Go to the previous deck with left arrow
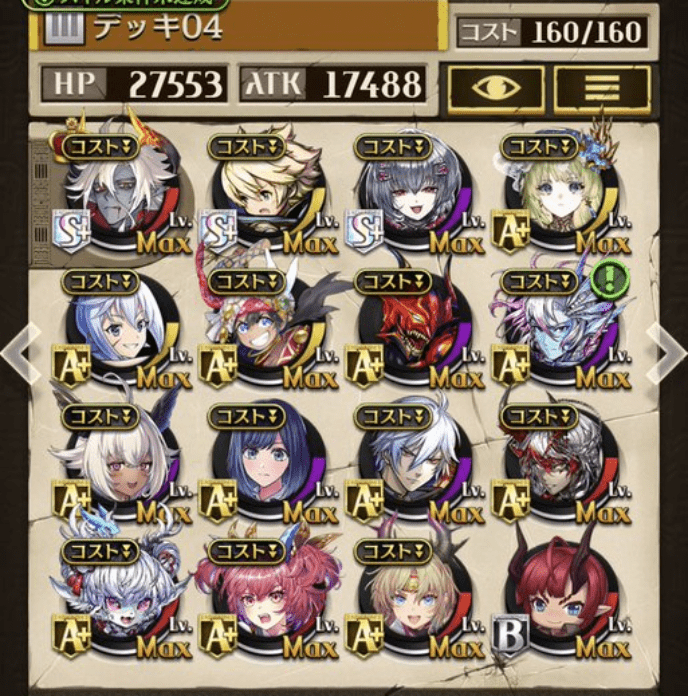 (18, 352)
